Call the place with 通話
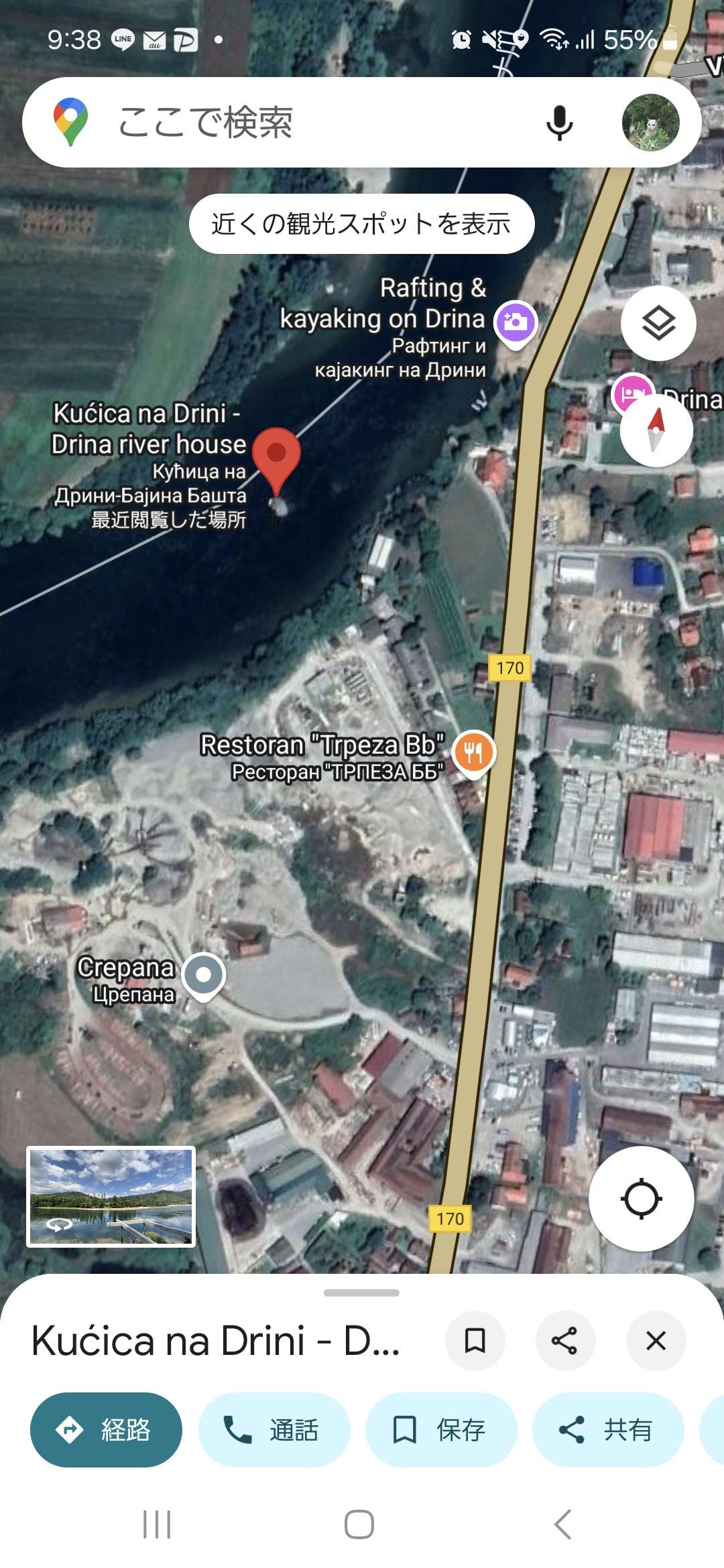 click(274, 1430)
